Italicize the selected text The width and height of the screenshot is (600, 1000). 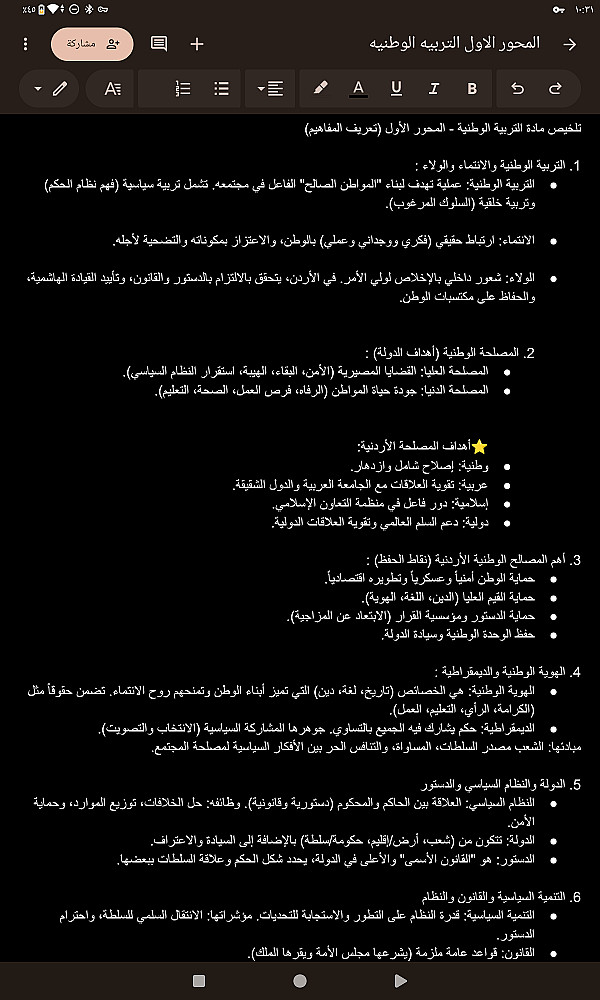pos(434,89)
